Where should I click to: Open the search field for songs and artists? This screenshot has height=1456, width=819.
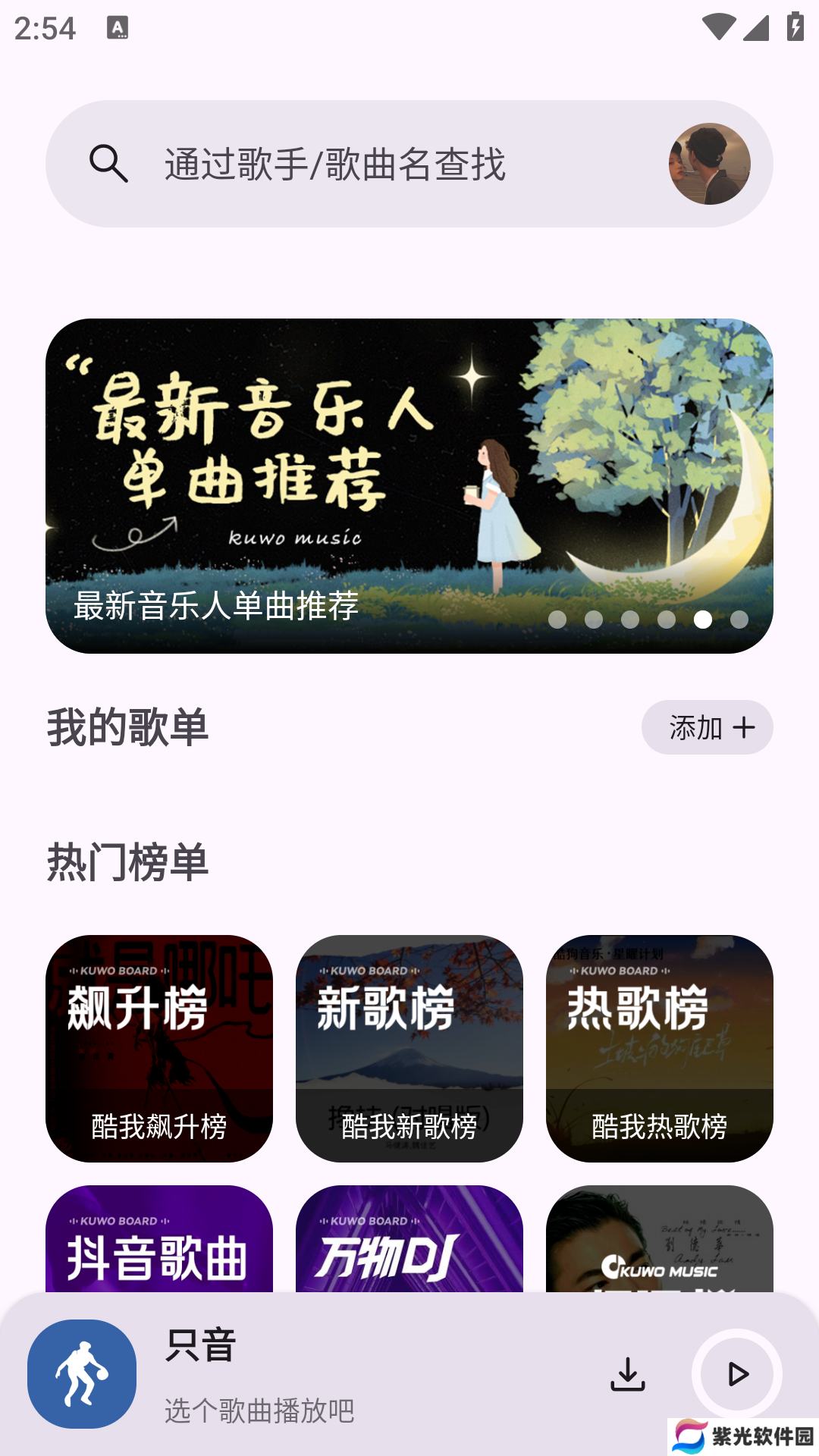[x=409, y=164]
